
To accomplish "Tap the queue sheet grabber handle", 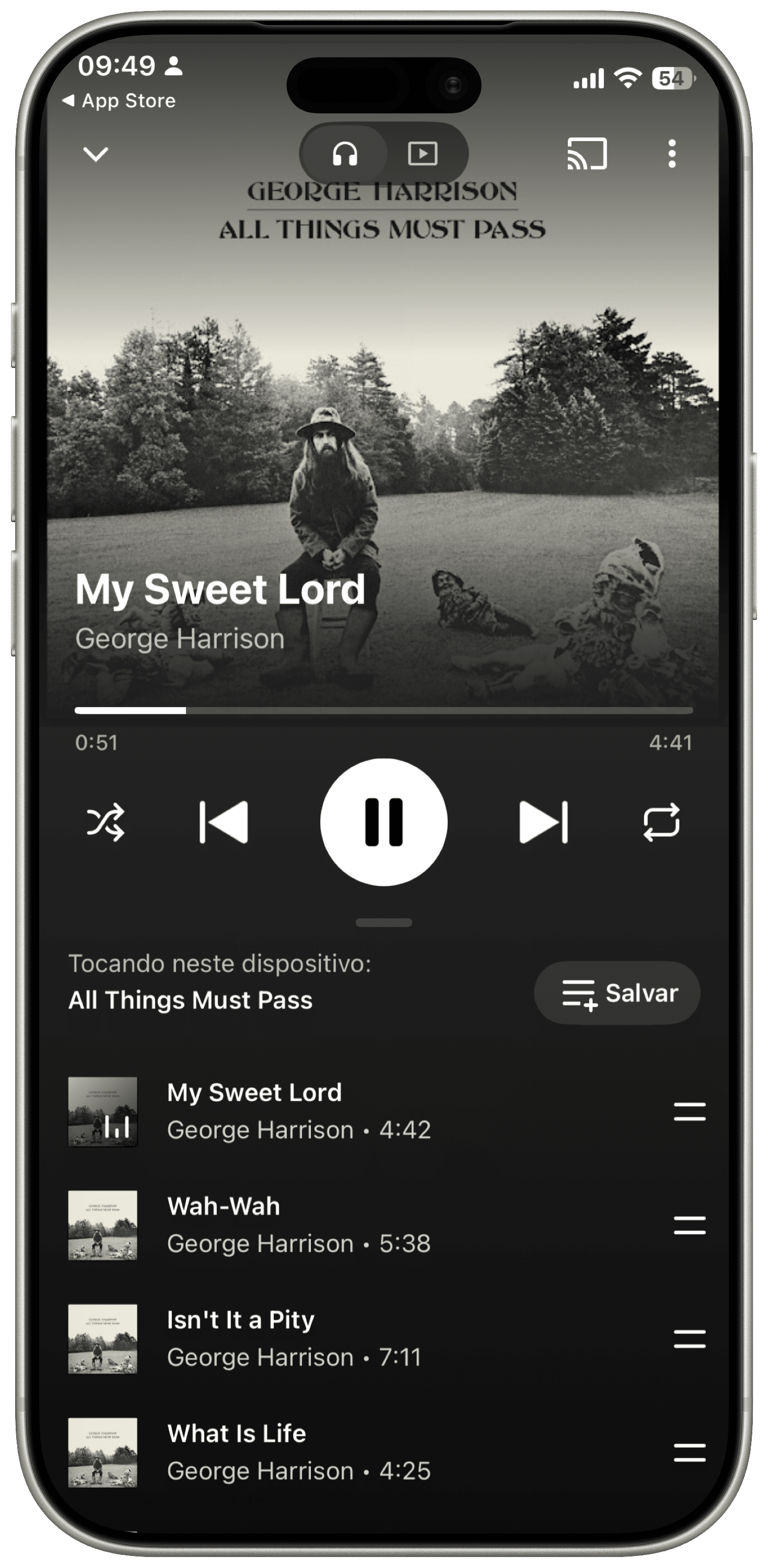I will 383,922.
